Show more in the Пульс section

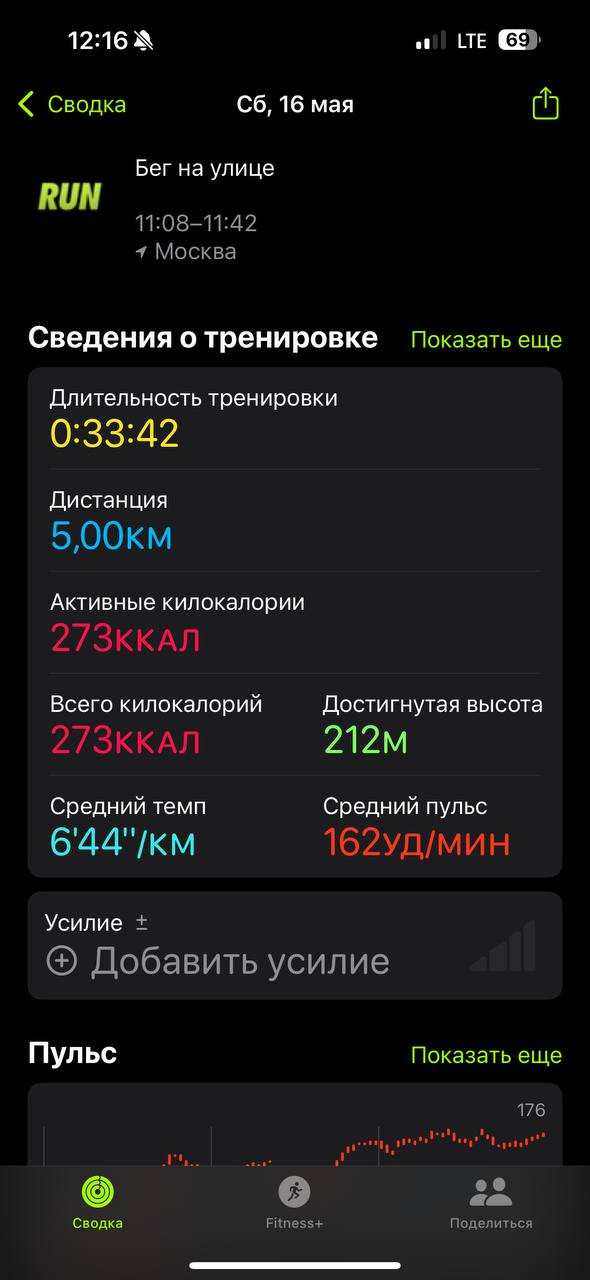pyautogui.click(x=486, y=1055)
